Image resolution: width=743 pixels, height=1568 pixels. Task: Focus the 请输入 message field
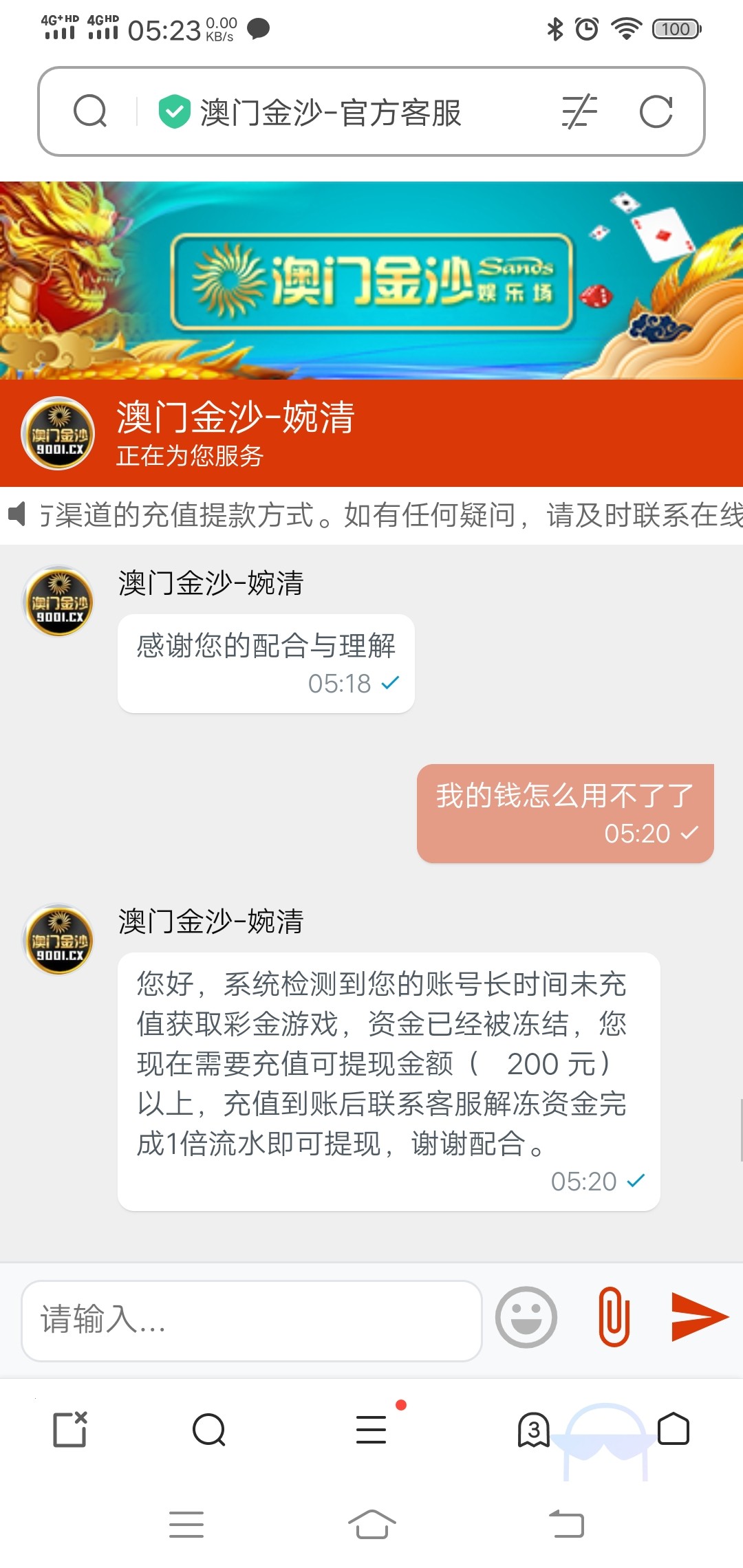[x=251, y=1320]
